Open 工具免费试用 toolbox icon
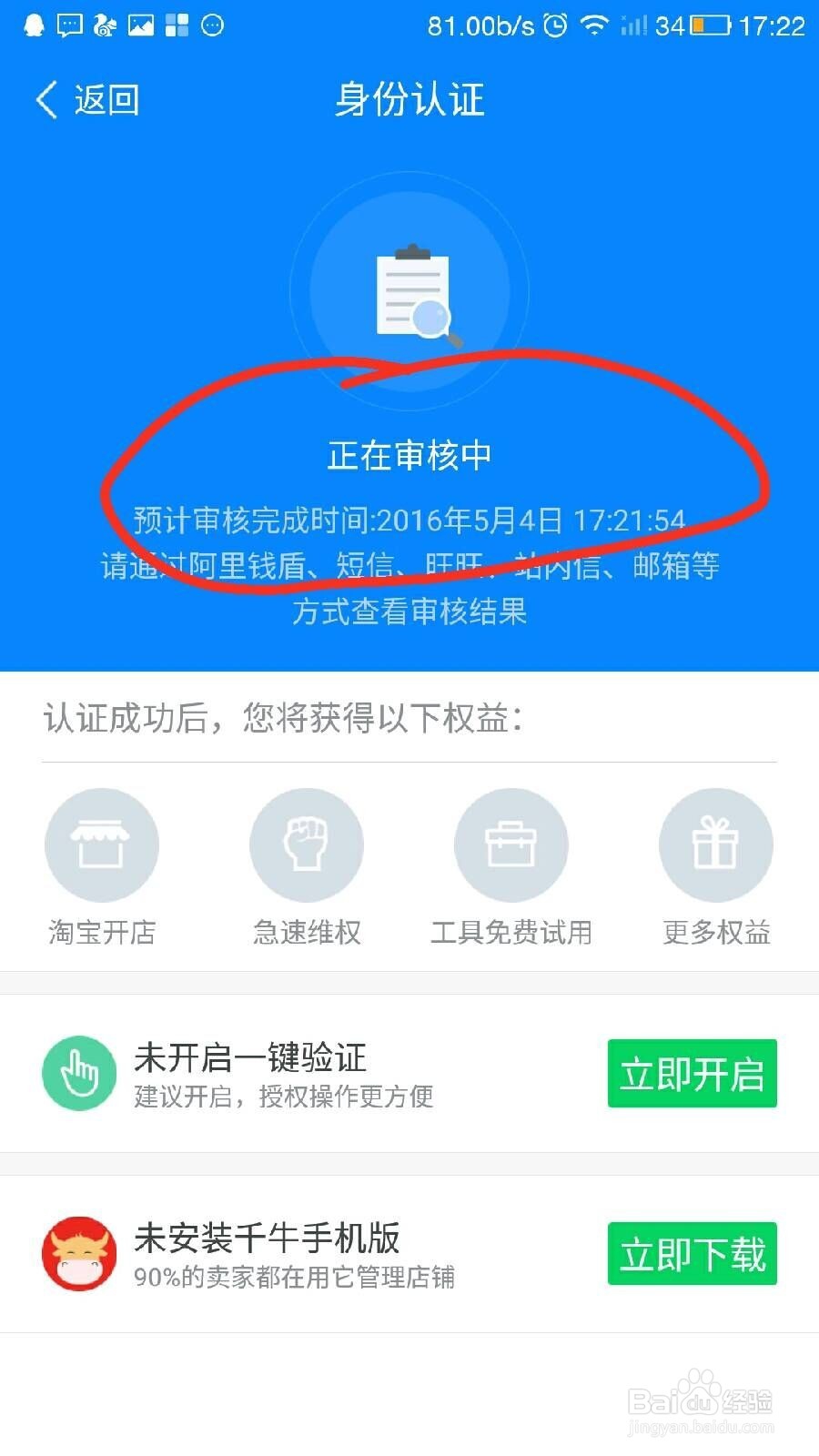The image size is (819, 1456). coord(511,844)
